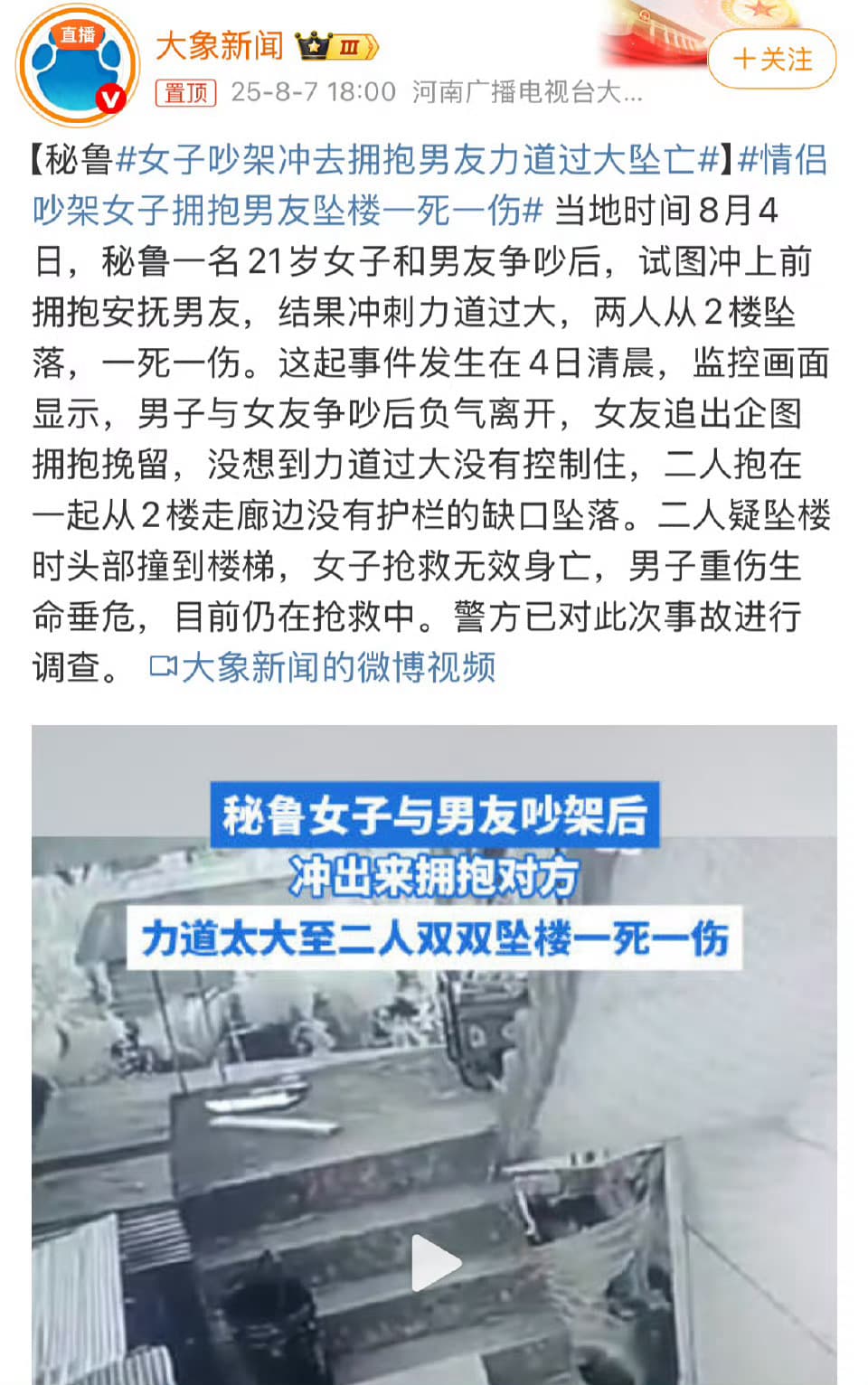Open the 大象新闻 account name
The image size is (868, 1385).
click(220, 45)
